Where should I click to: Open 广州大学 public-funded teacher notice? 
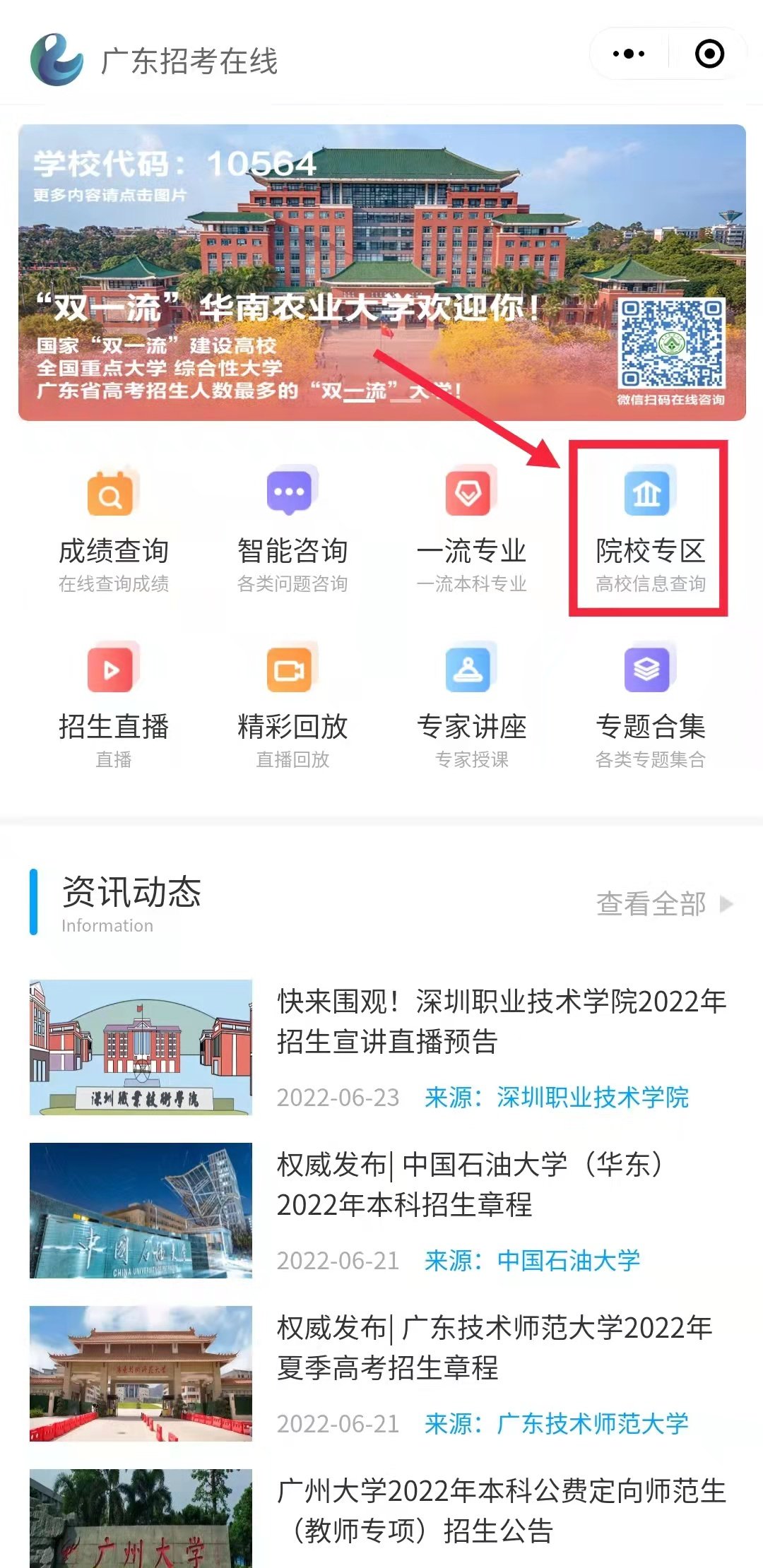[x=500, y=1511]
